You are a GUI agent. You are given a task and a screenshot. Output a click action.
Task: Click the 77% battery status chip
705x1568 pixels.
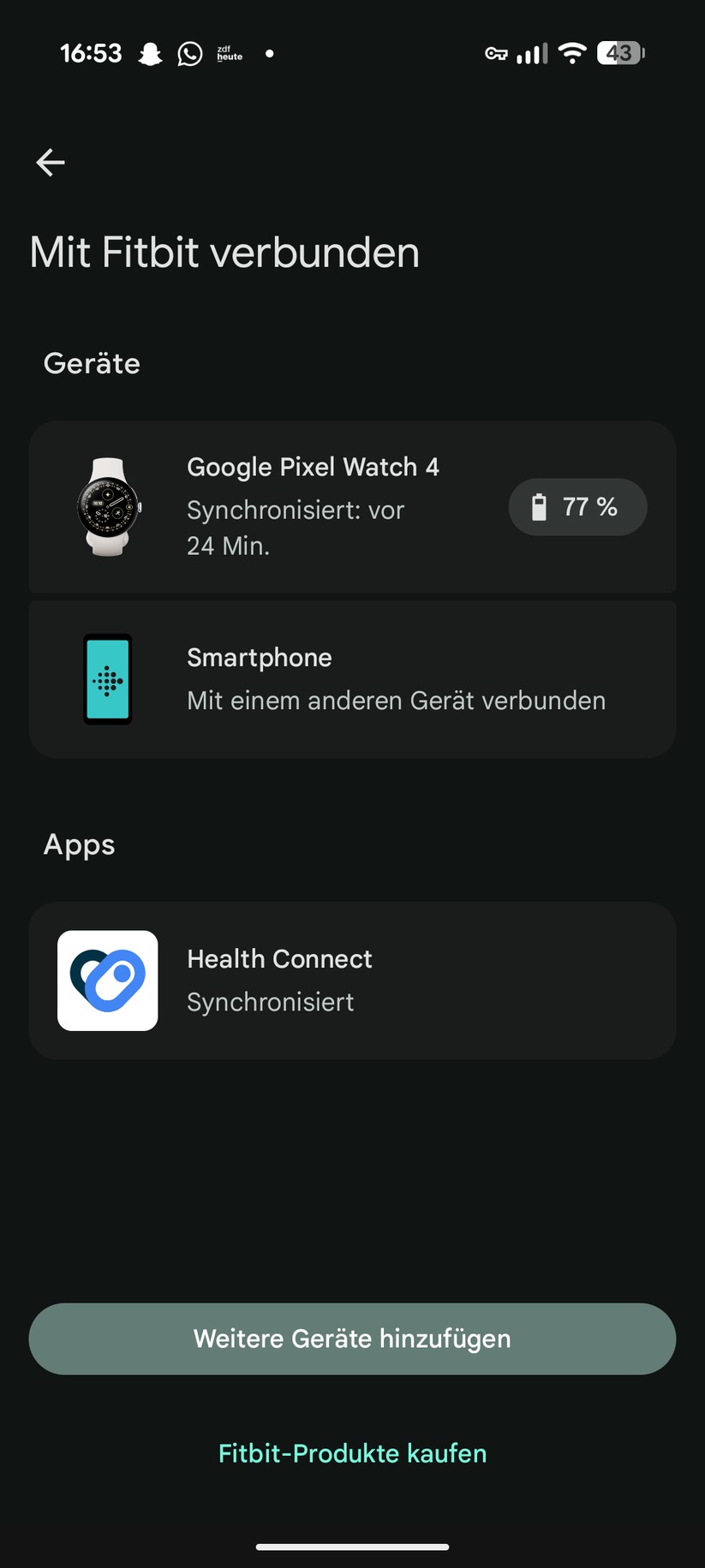click(577, 507)
